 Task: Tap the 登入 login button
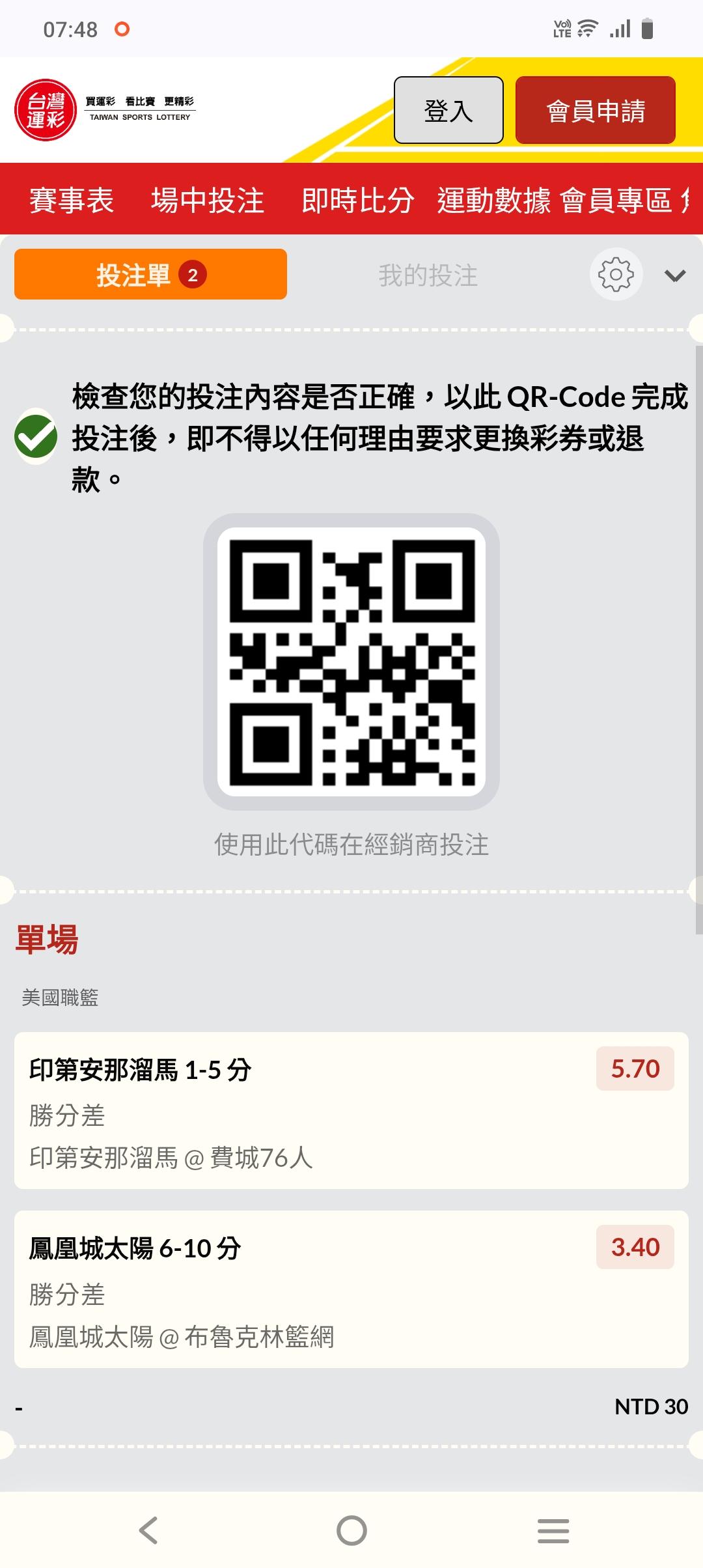pos(448,110)
